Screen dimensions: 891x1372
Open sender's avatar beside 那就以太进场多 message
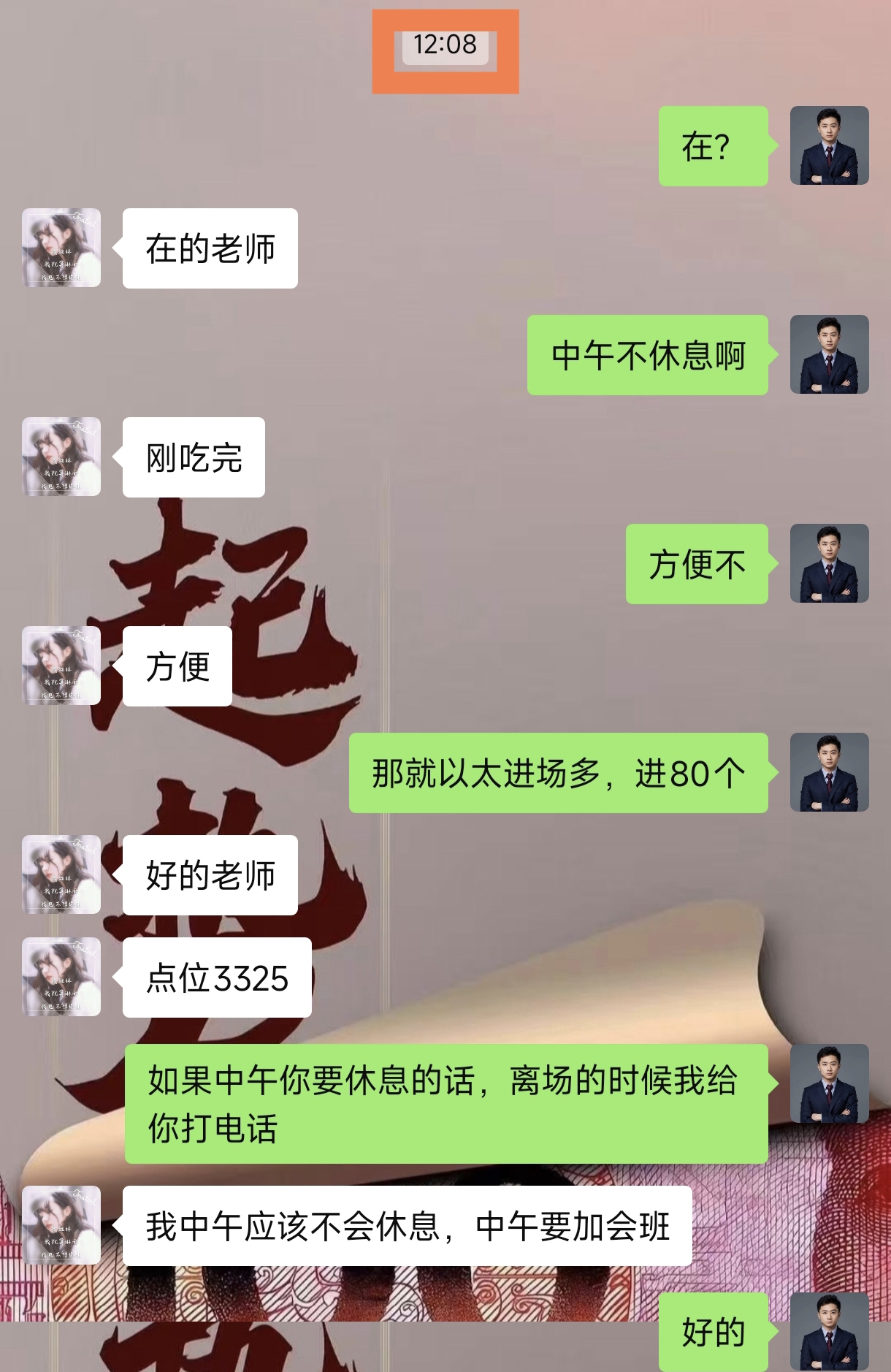[x=829, y=772]
